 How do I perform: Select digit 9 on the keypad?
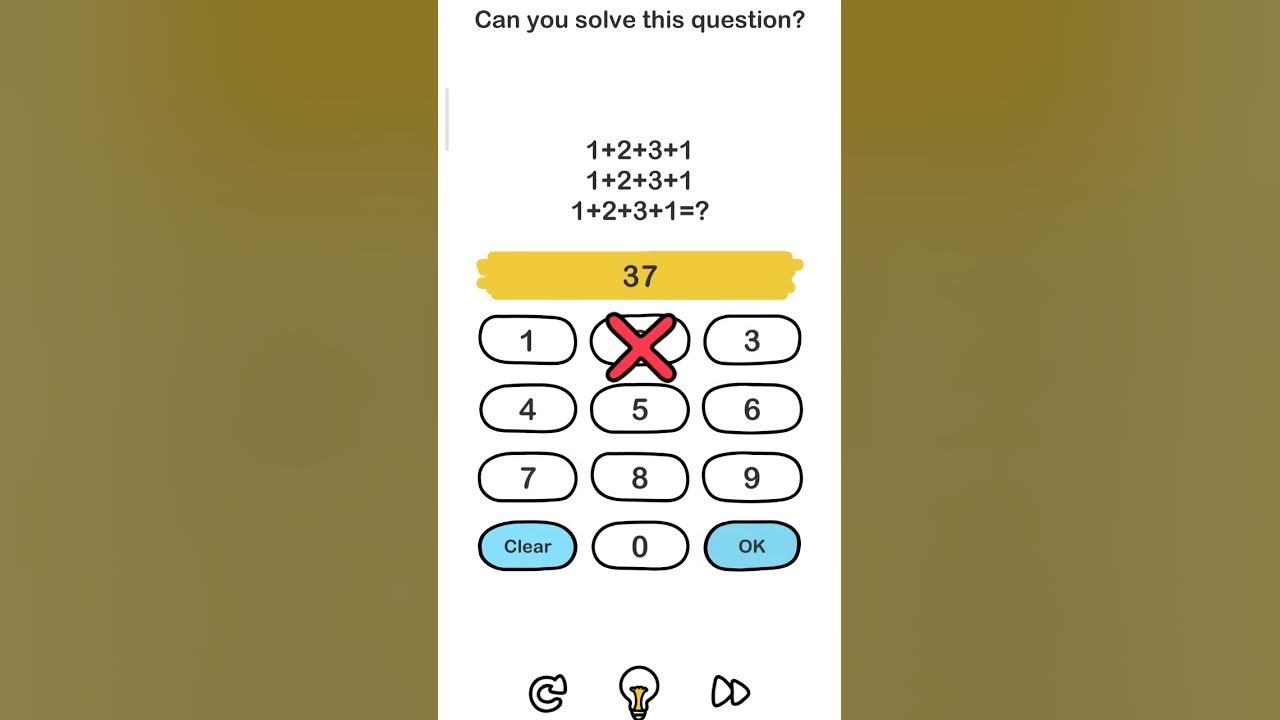[752, 478]
